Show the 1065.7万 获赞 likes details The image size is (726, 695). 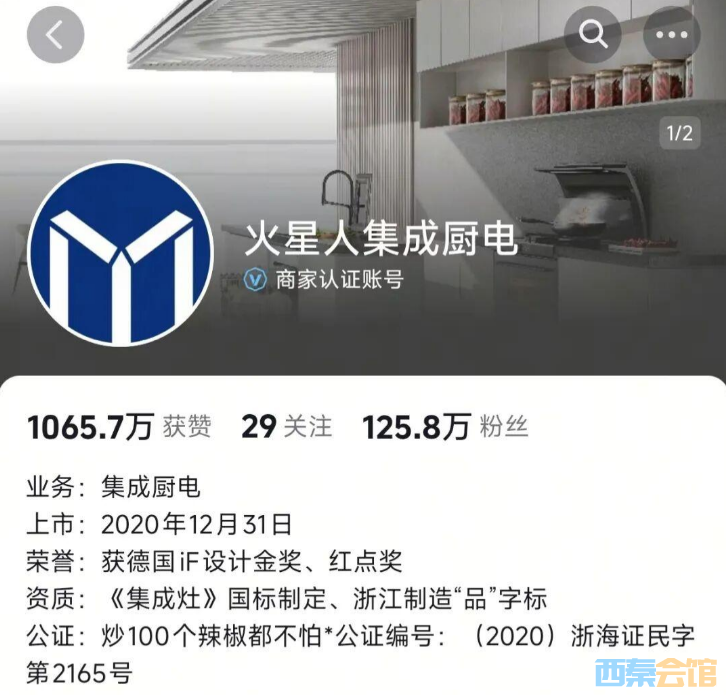(119, 427)
